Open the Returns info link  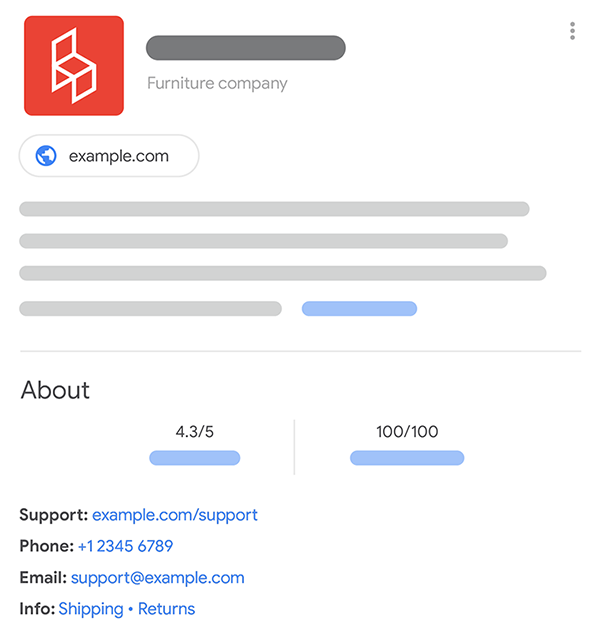166,608
